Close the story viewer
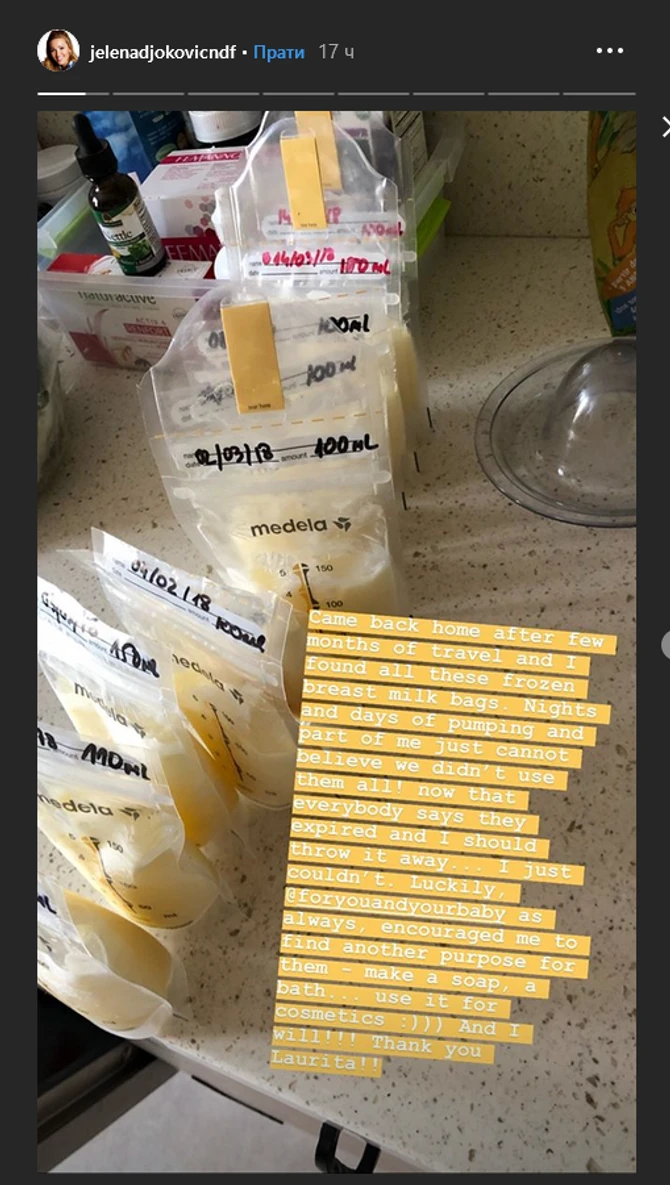670x1185 pixels. (x=665, y=127)
